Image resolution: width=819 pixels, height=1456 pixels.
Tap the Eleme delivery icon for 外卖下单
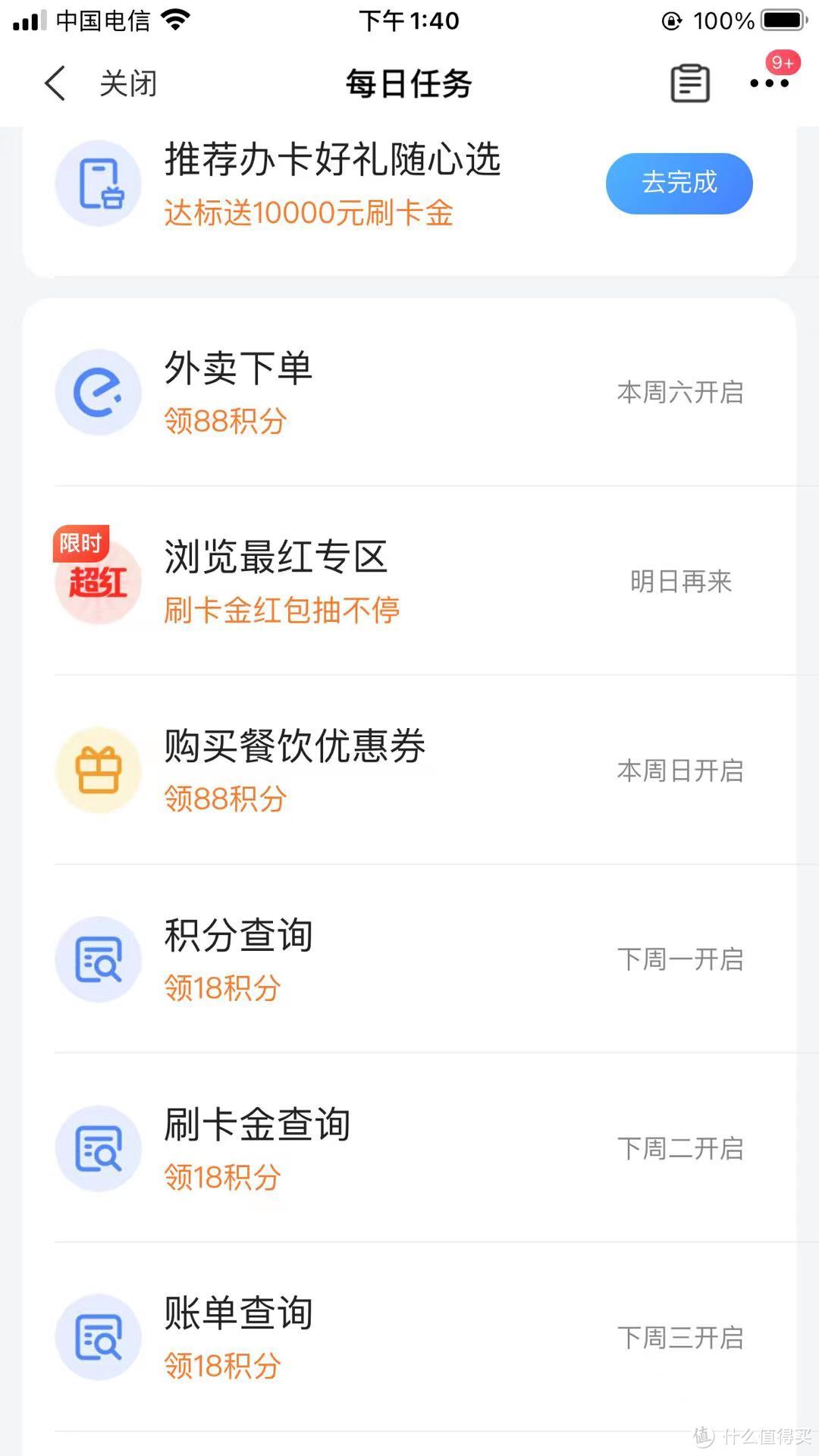(99, 392)
